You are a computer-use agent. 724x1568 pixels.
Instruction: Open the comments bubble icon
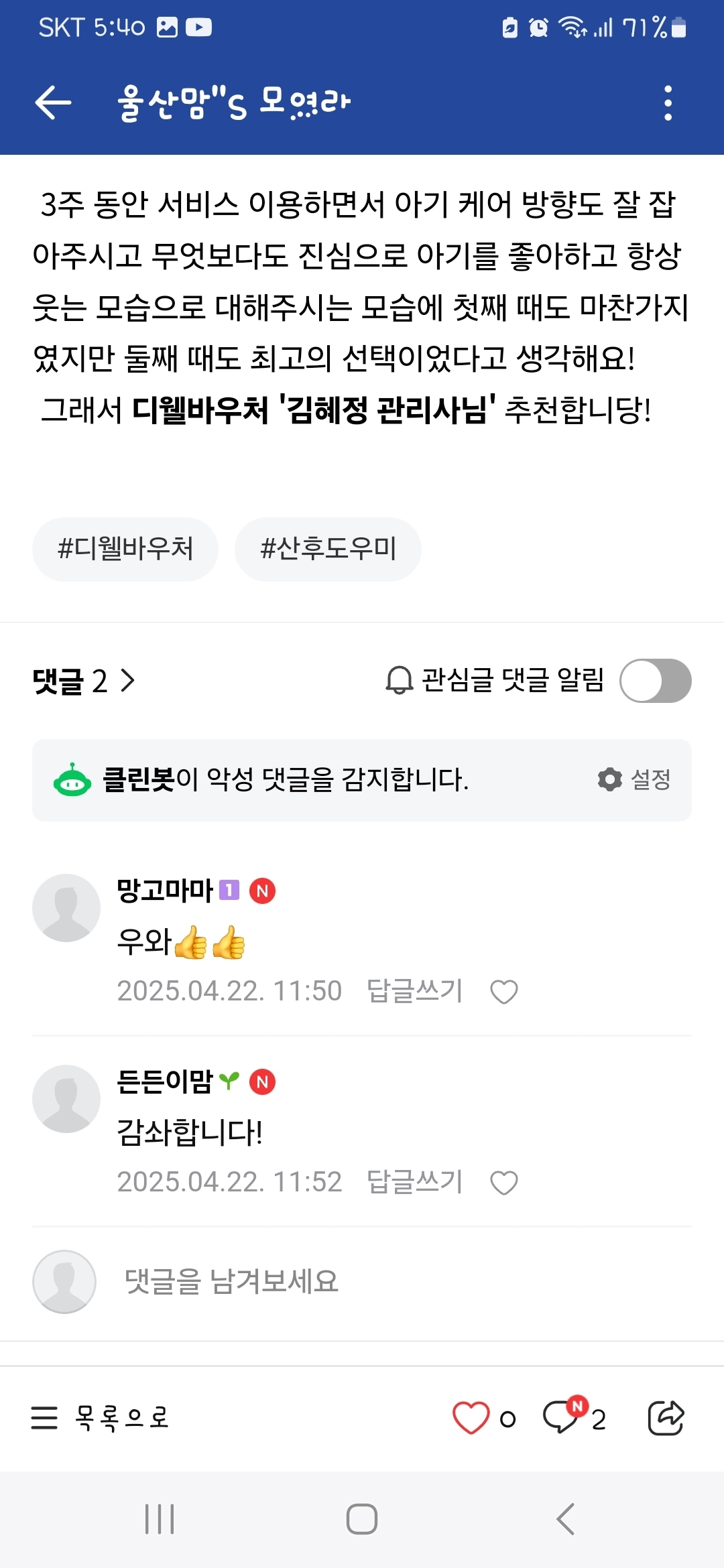[561, 1417]
